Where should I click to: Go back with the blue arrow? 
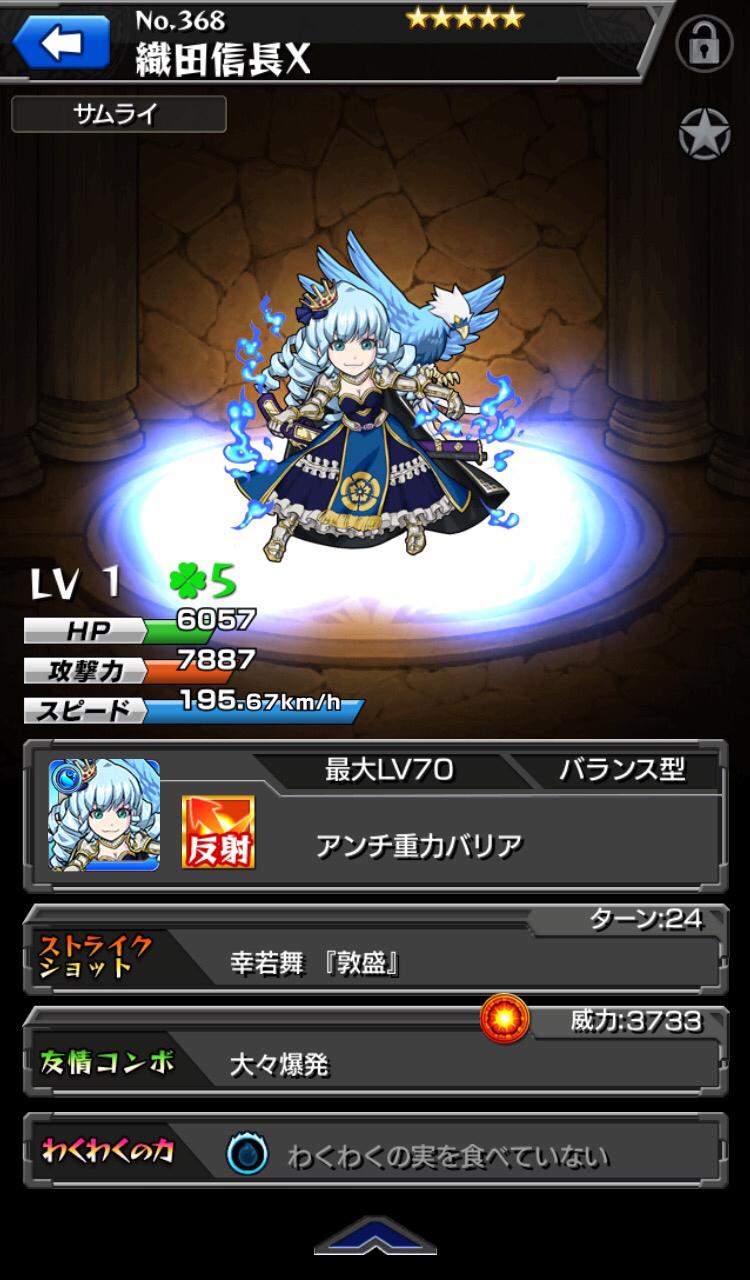click(61, 42)
